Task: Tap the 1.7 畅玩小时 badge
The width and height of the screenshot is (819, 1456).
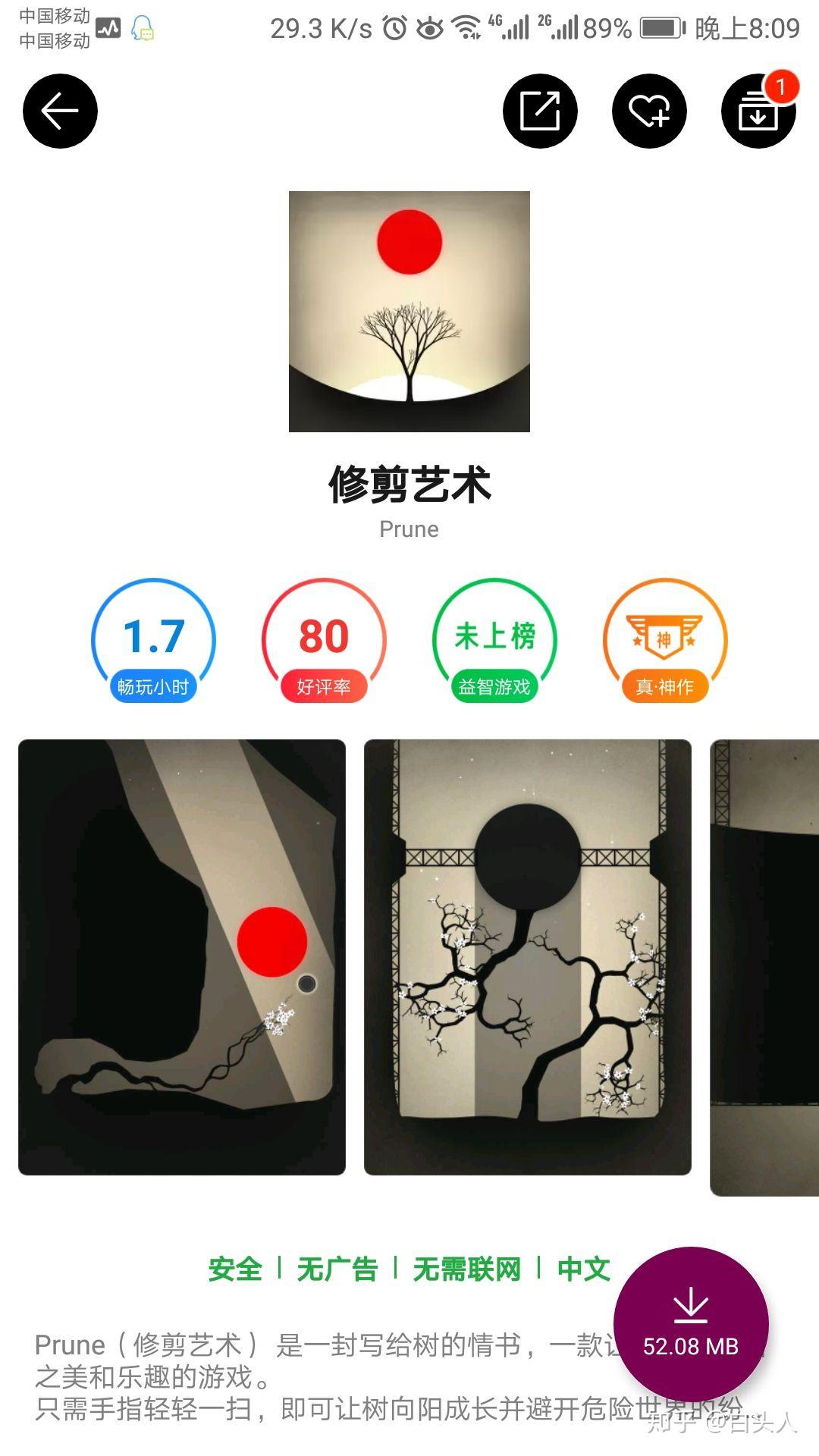Action: 153,641
